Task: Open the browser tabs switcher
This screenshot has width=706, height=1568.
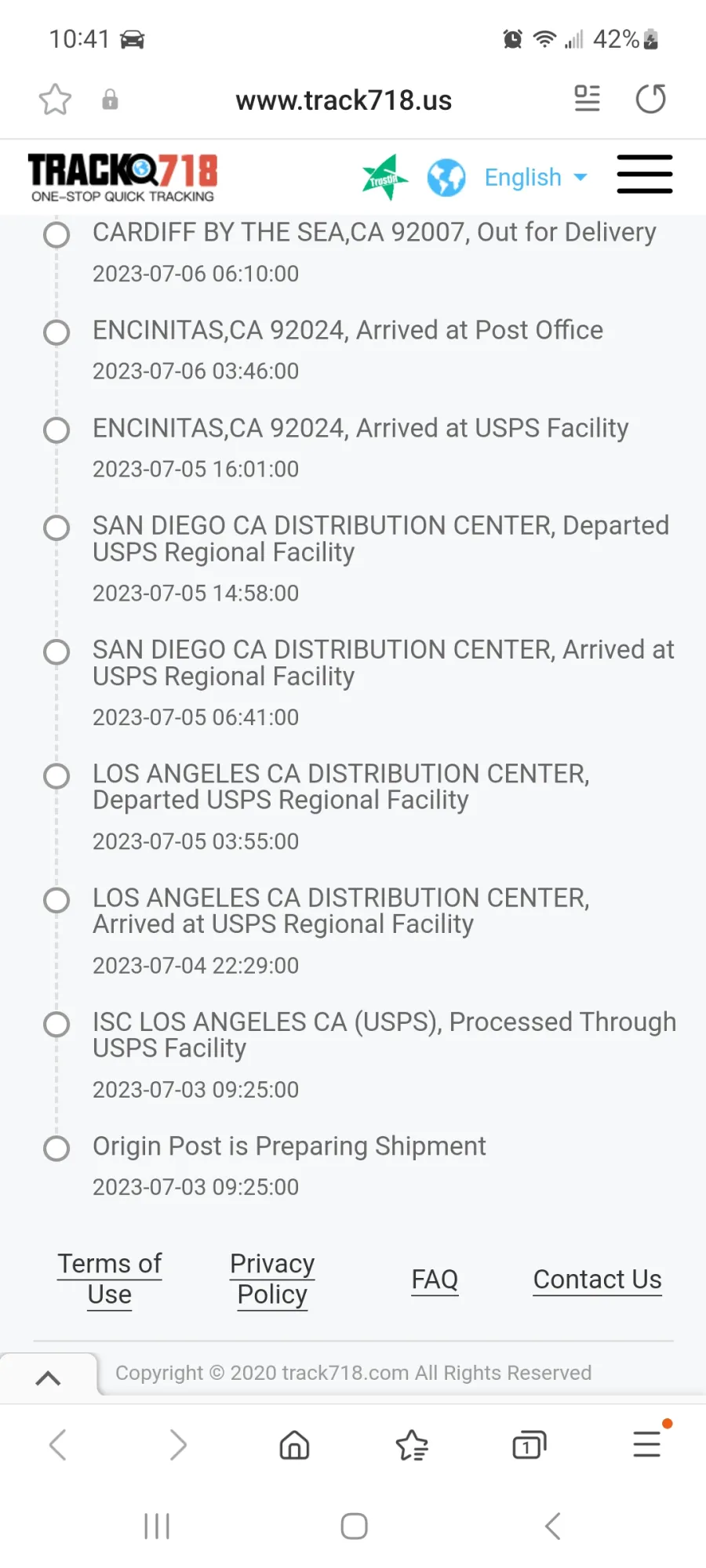Action: click(529, 1445)
